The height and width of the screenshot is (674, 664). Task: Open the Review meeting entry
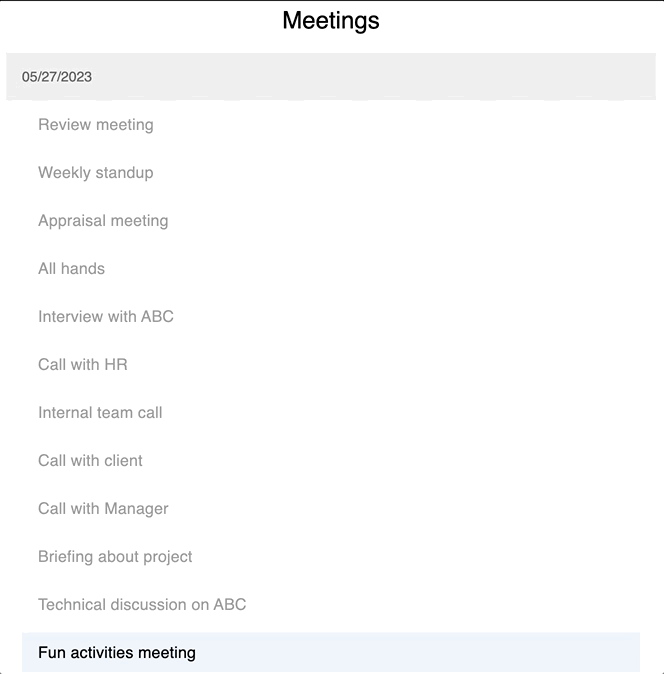96,125
